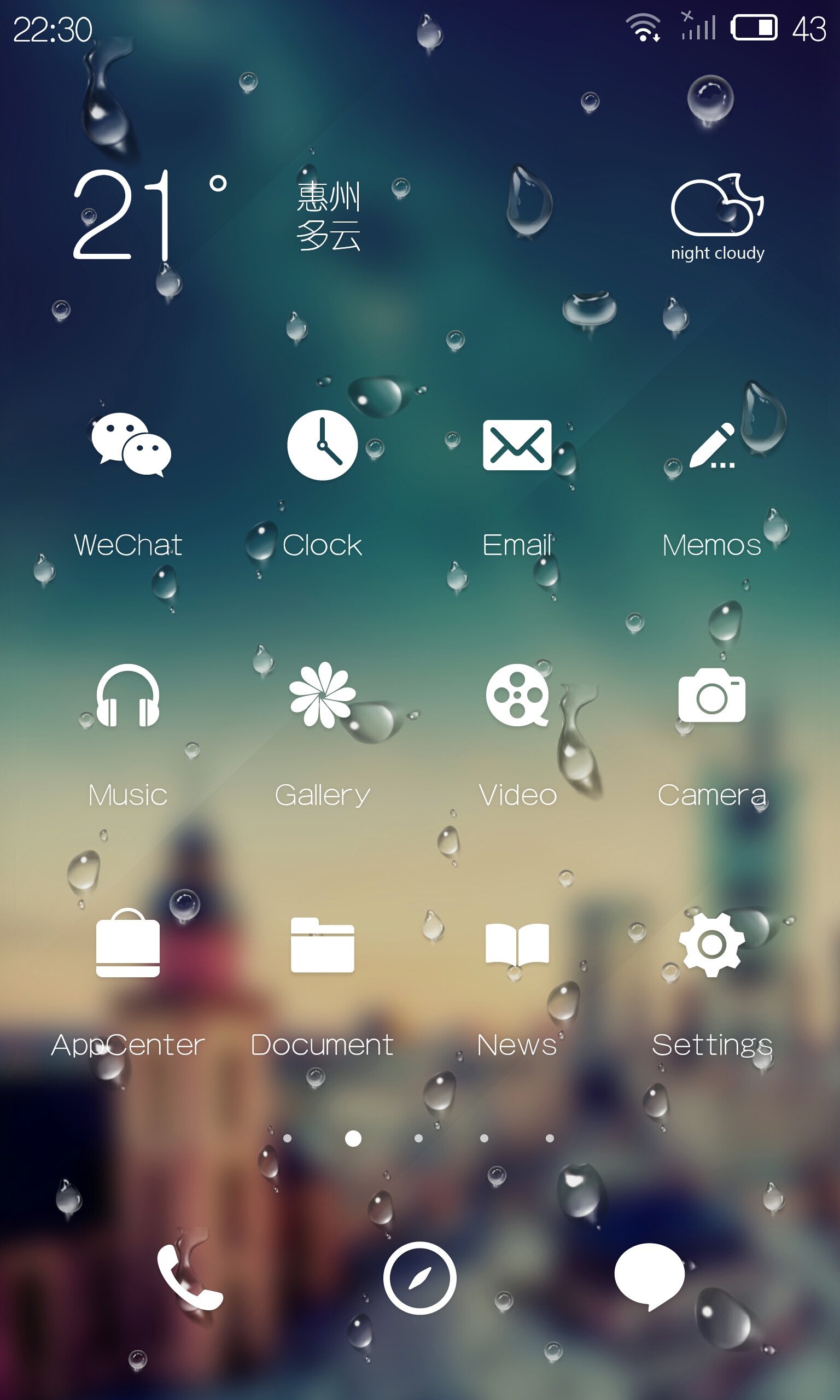The height and width of the screenshot is (1400, 840).
Task: Tap the phone dialer in the dock
Action: pyautogui.click(x=190, y=1277)
